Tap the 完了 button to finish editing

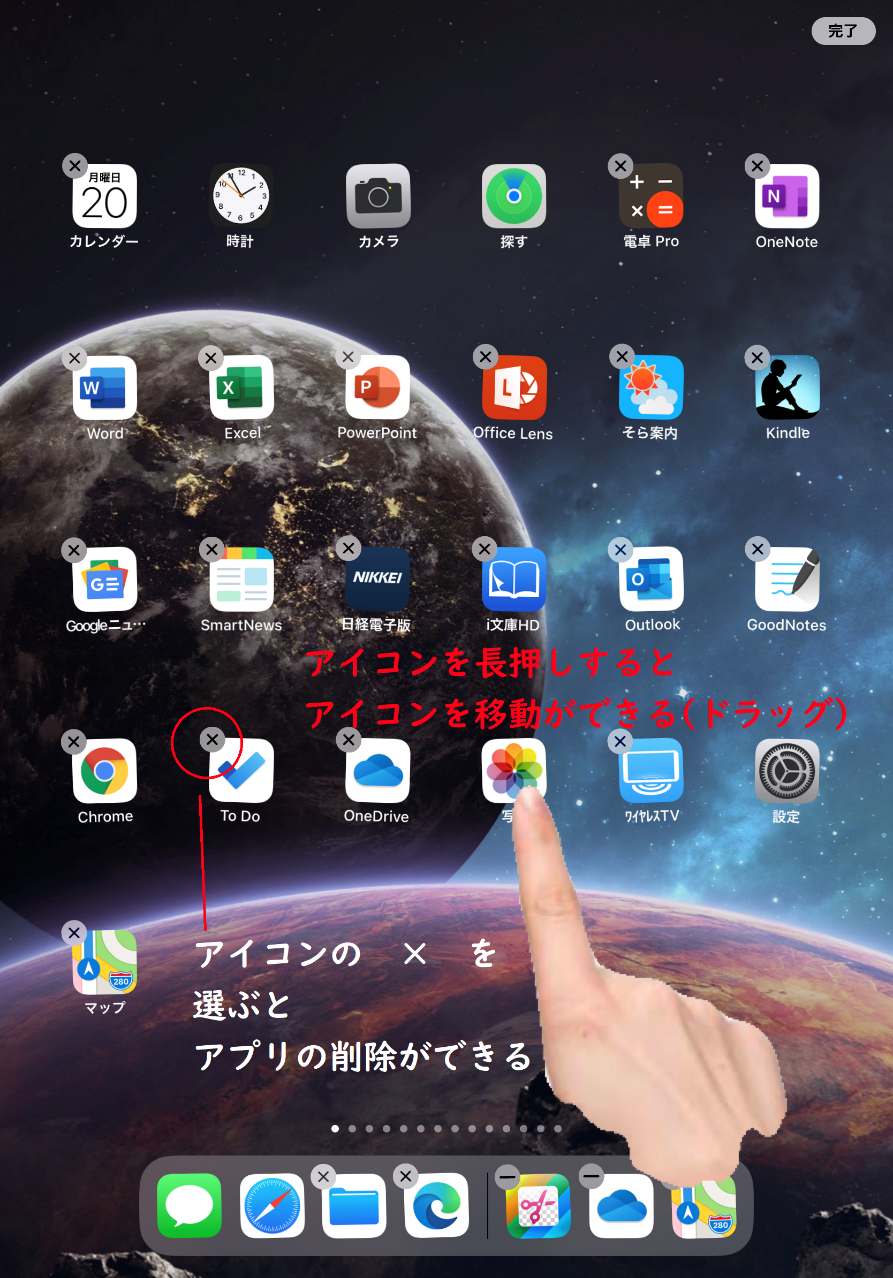click(843, 31)
